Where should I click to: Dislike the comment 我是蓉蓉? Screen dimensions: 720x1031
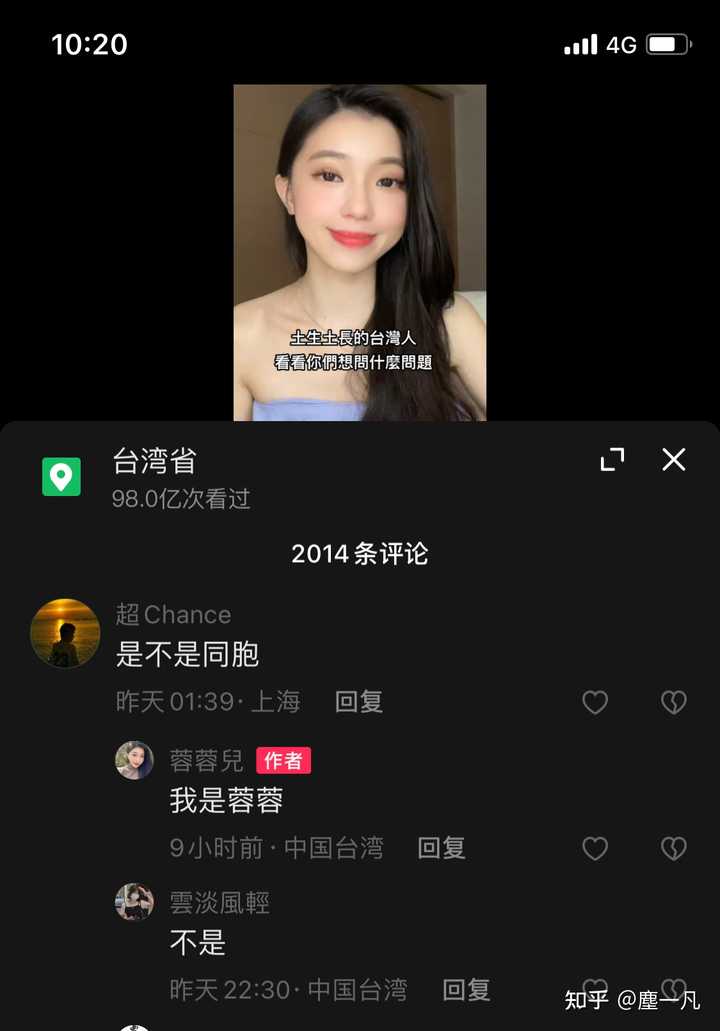[674, 849]
